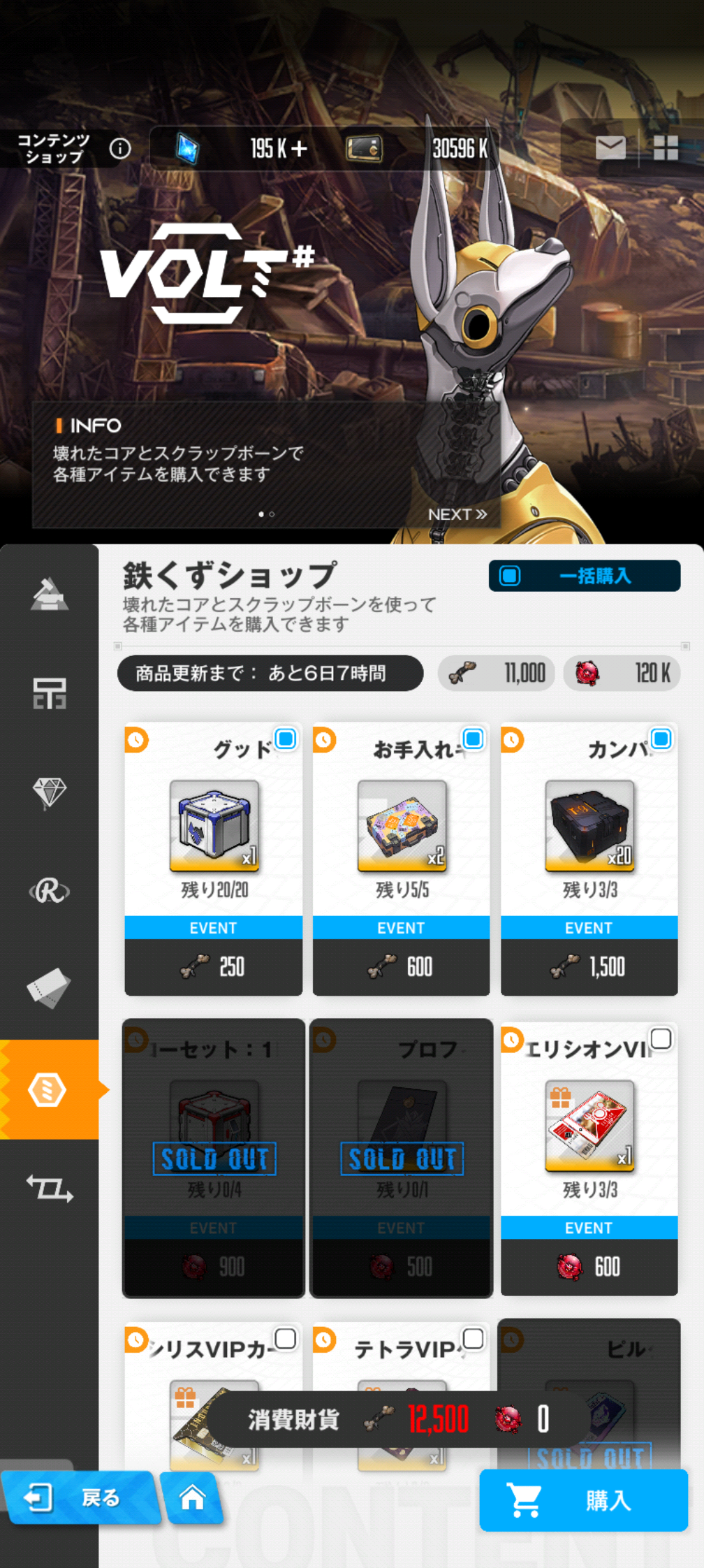The image size is (704, 1568).
Task: Check the お手入れ item box for 600 bones
Action: [474, 739]
